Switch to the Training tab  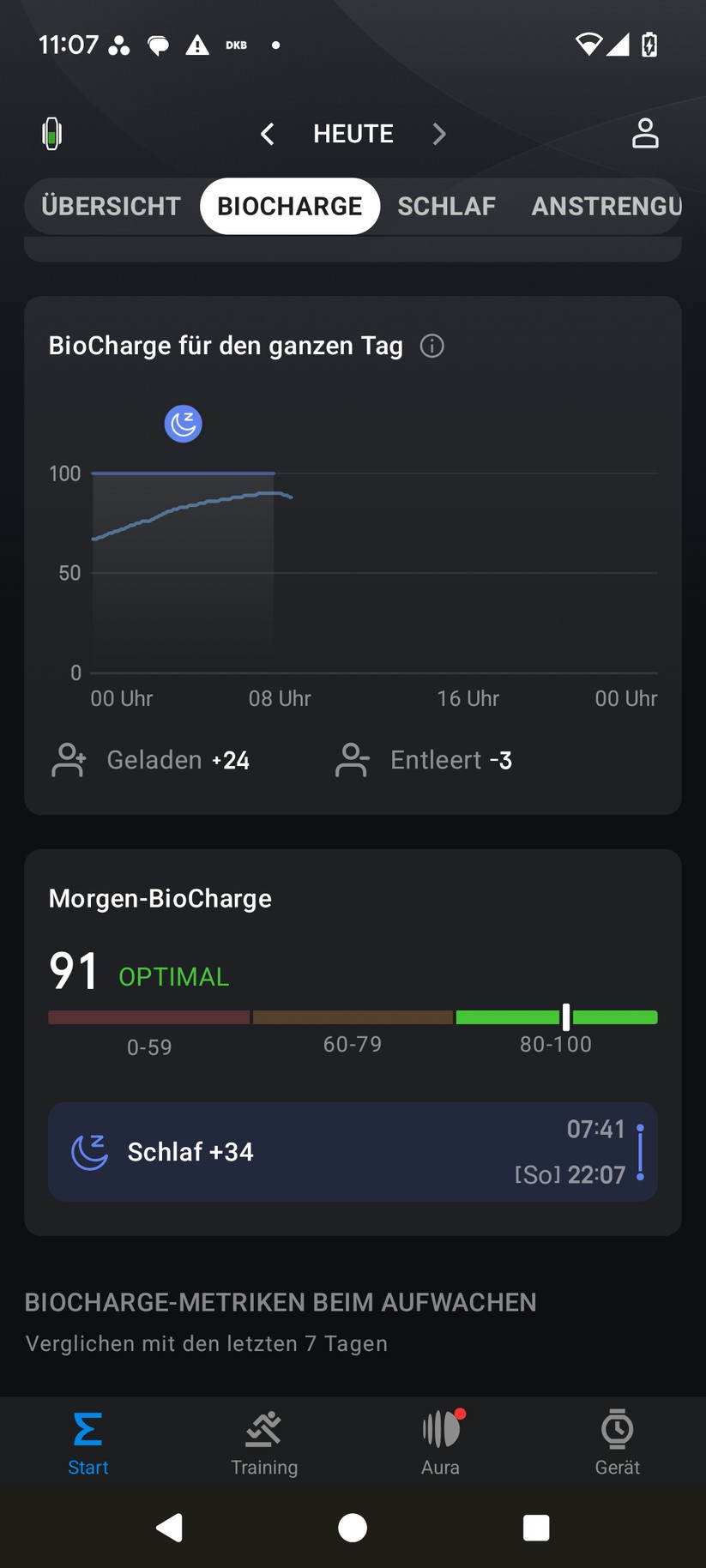(x=264, y=1443)
